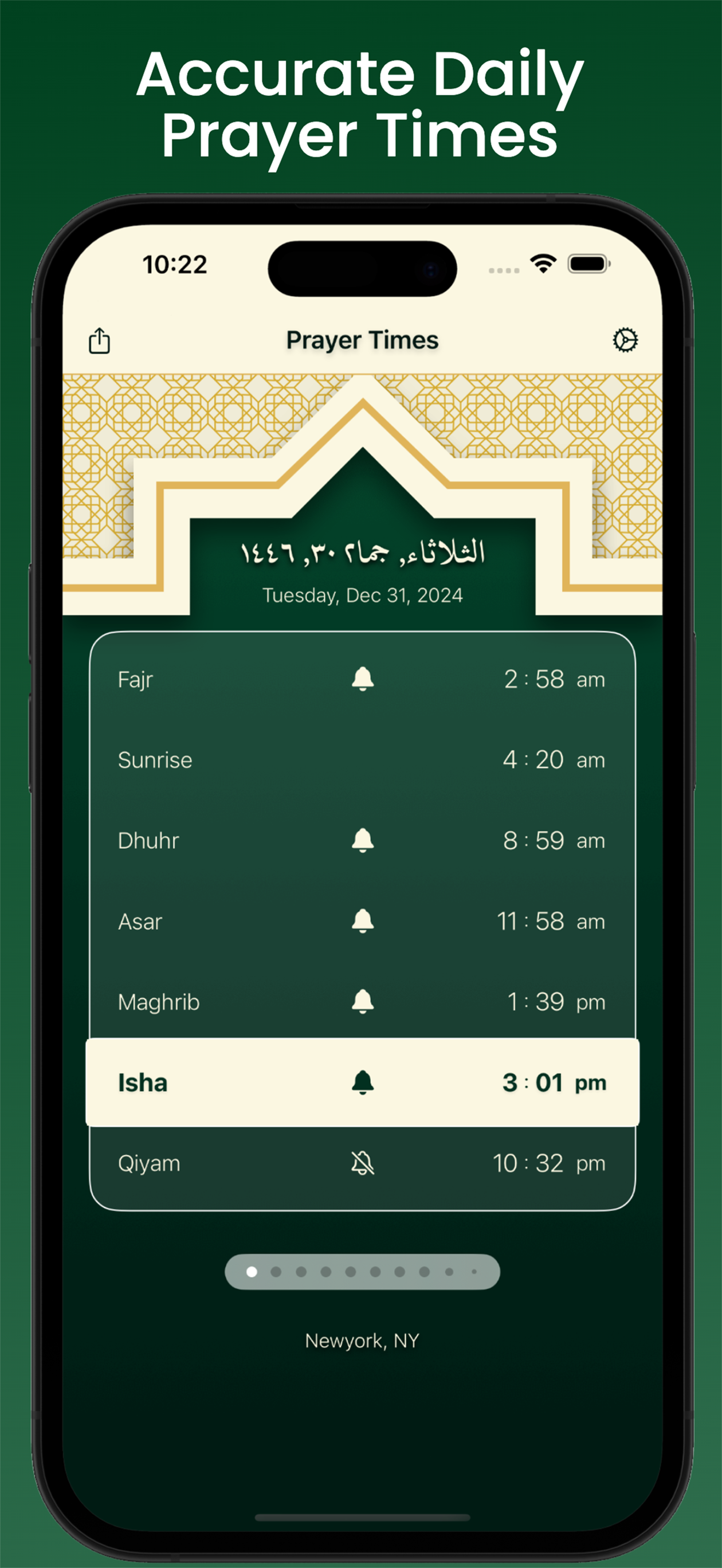The width and height of the screenshot is (722, 1568).
Task: Tap the Fajr notification bell
Action: tap(362, 680)
